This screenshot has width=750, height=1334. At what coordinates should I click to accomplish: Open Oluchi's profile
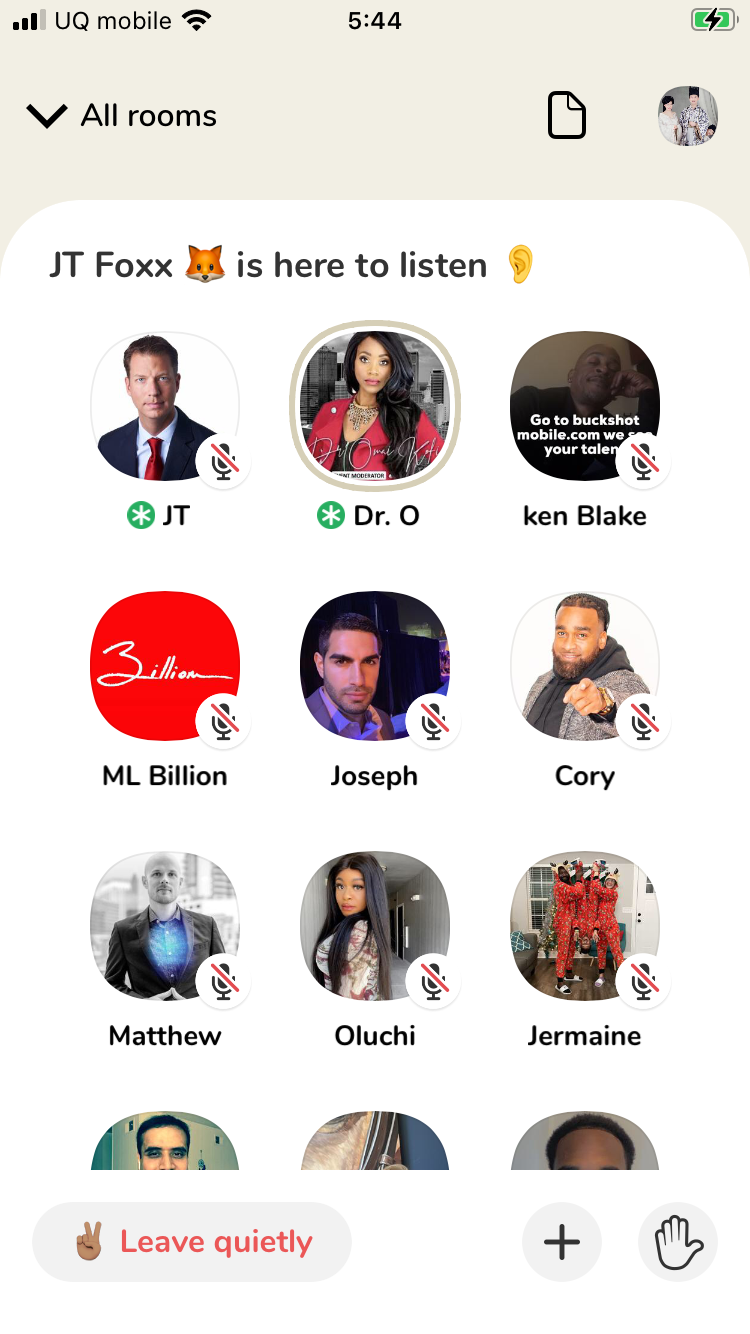point(375,927)
